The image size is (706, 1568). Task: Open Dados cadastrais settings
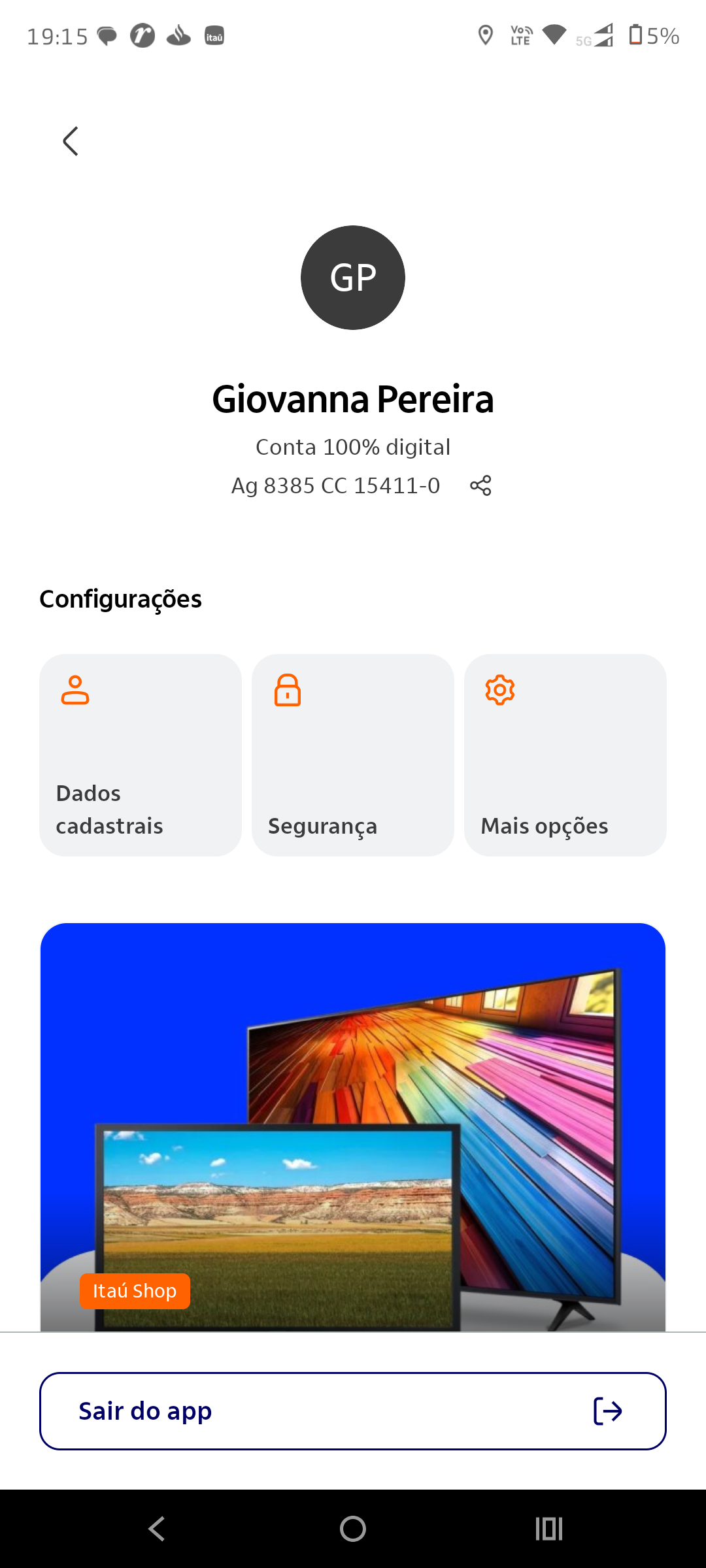pyautogui.click(x=141, y=755)
